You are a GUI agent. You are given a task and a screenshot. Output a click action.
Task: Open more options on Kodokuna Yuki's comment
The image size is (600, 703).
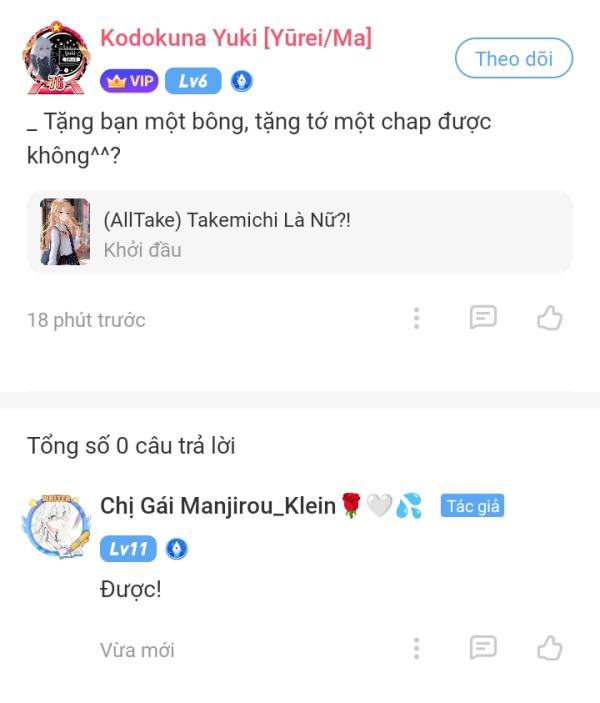416,319
